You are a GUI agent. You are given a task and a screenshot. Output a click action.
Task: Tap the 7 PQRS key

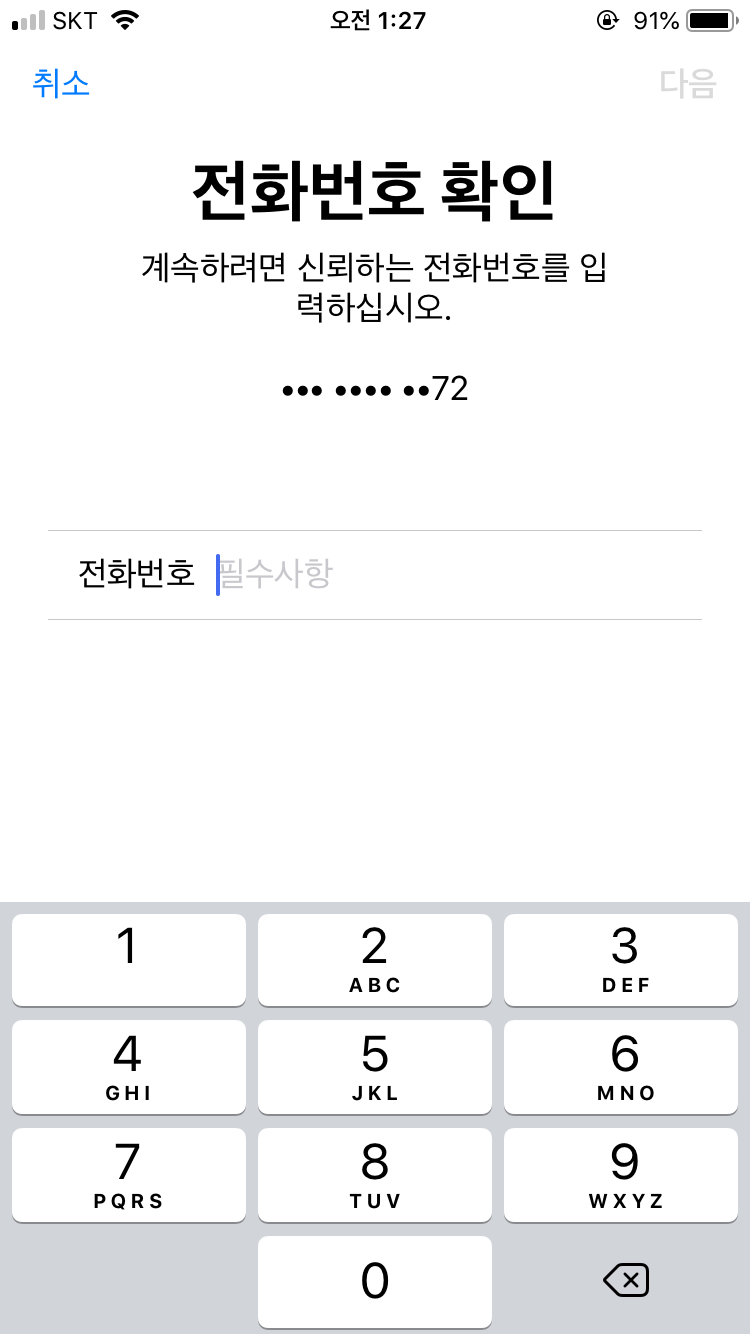tap(128, 1174)
